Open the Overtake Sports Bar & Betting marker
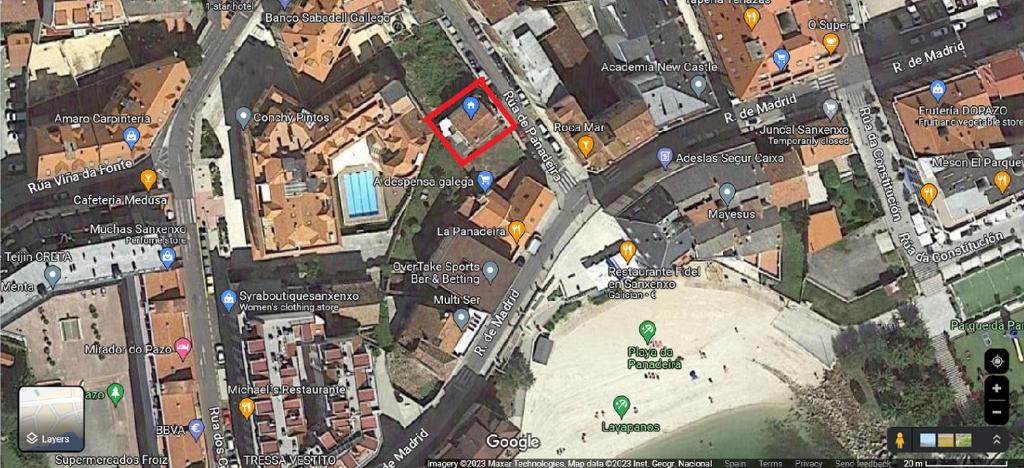Viewport: 1024px width, 468px height. (490, 271)
